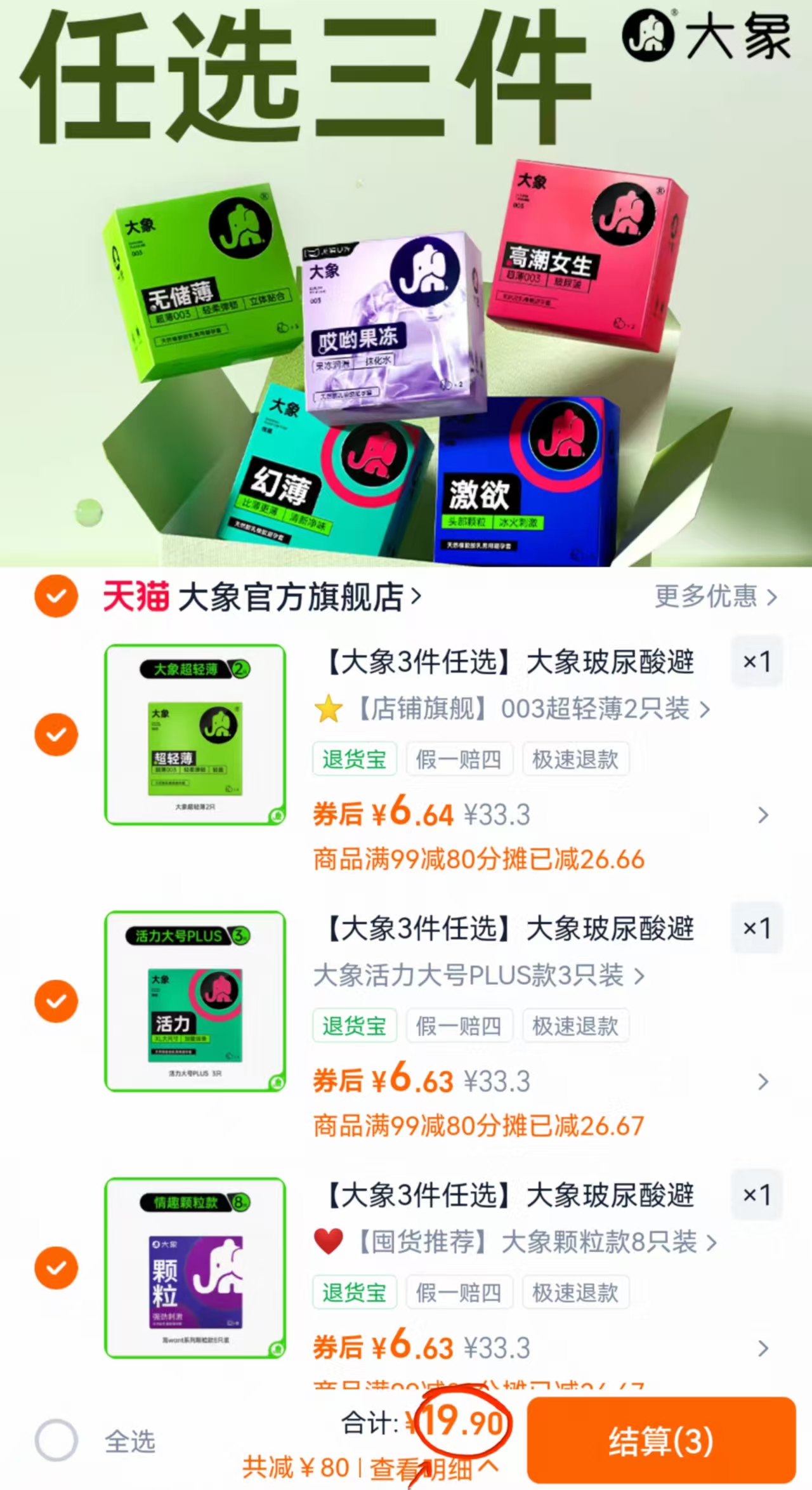Click the star icon beside 店铺旗舰
812x1490 pixels.
pyautogui.click(x=329, y=710)
